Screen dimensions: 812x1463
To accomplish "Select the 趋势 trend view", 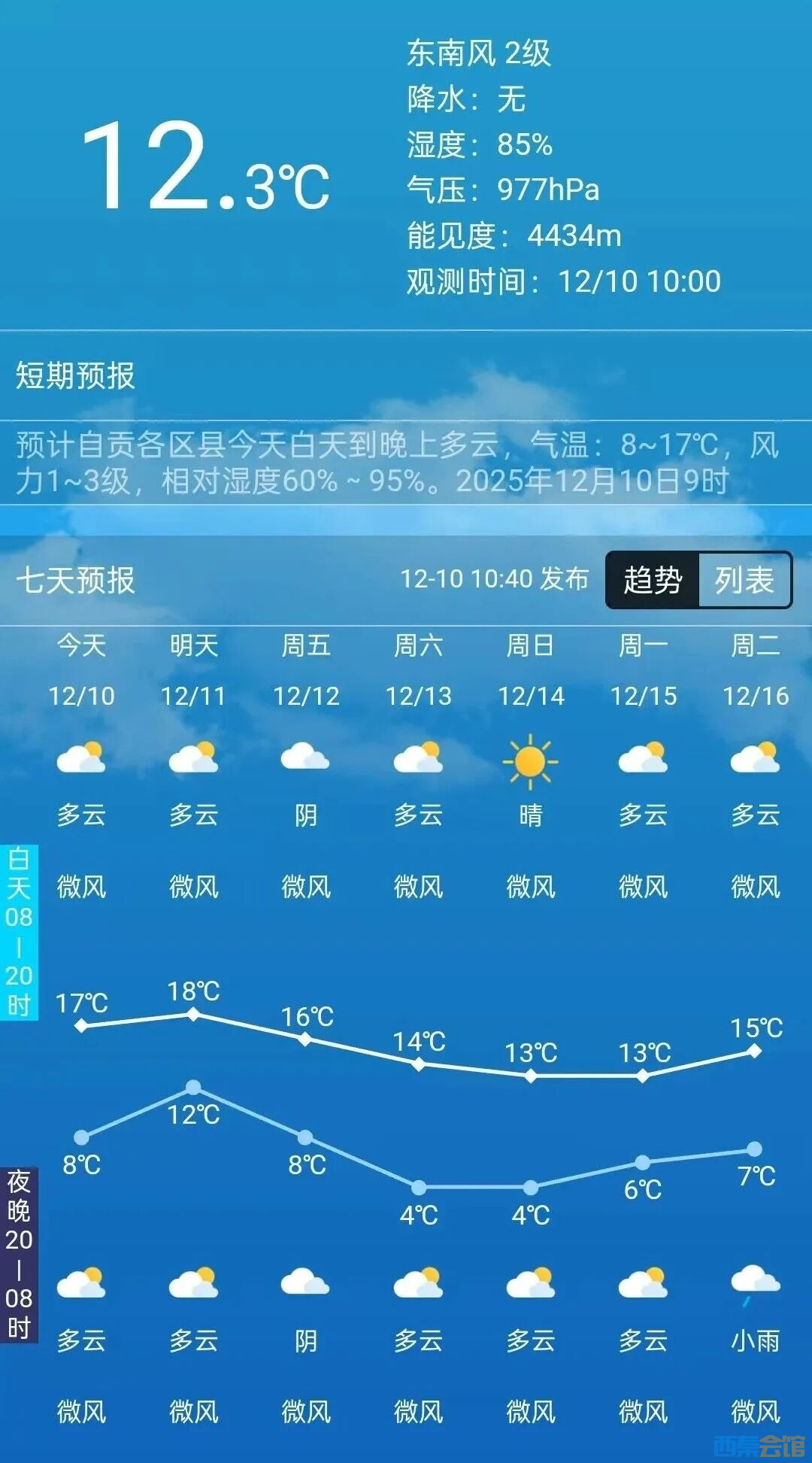I will [653, 580].
